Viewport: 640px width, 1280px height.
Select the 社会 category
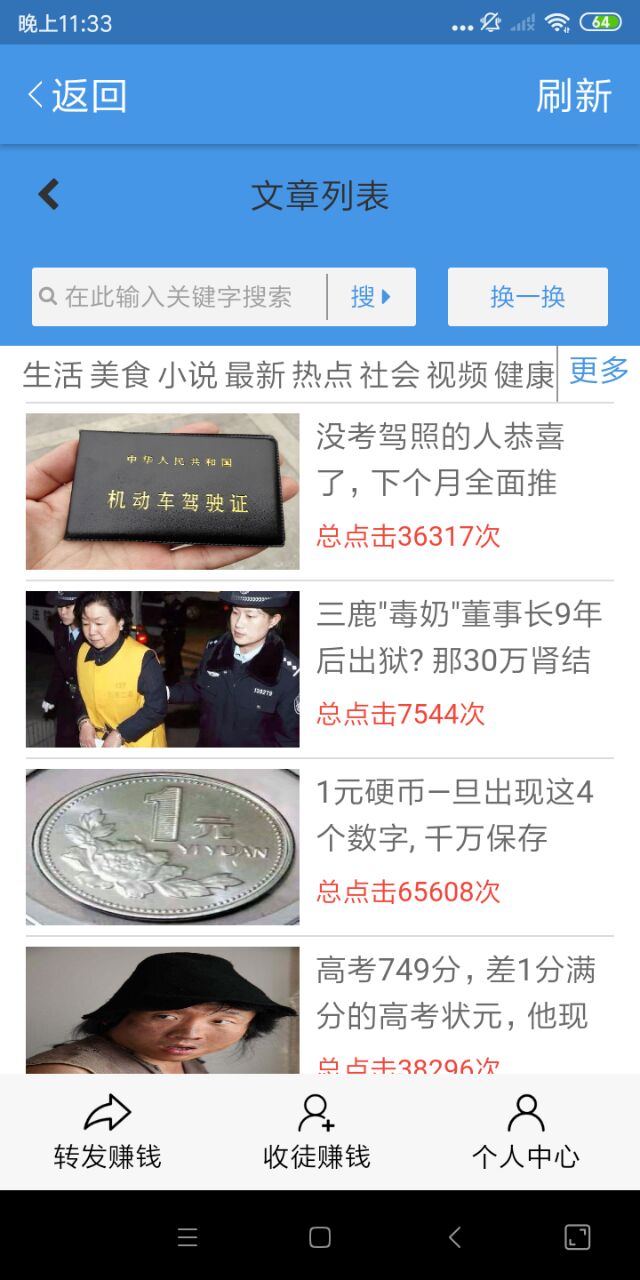click(389, 375)
